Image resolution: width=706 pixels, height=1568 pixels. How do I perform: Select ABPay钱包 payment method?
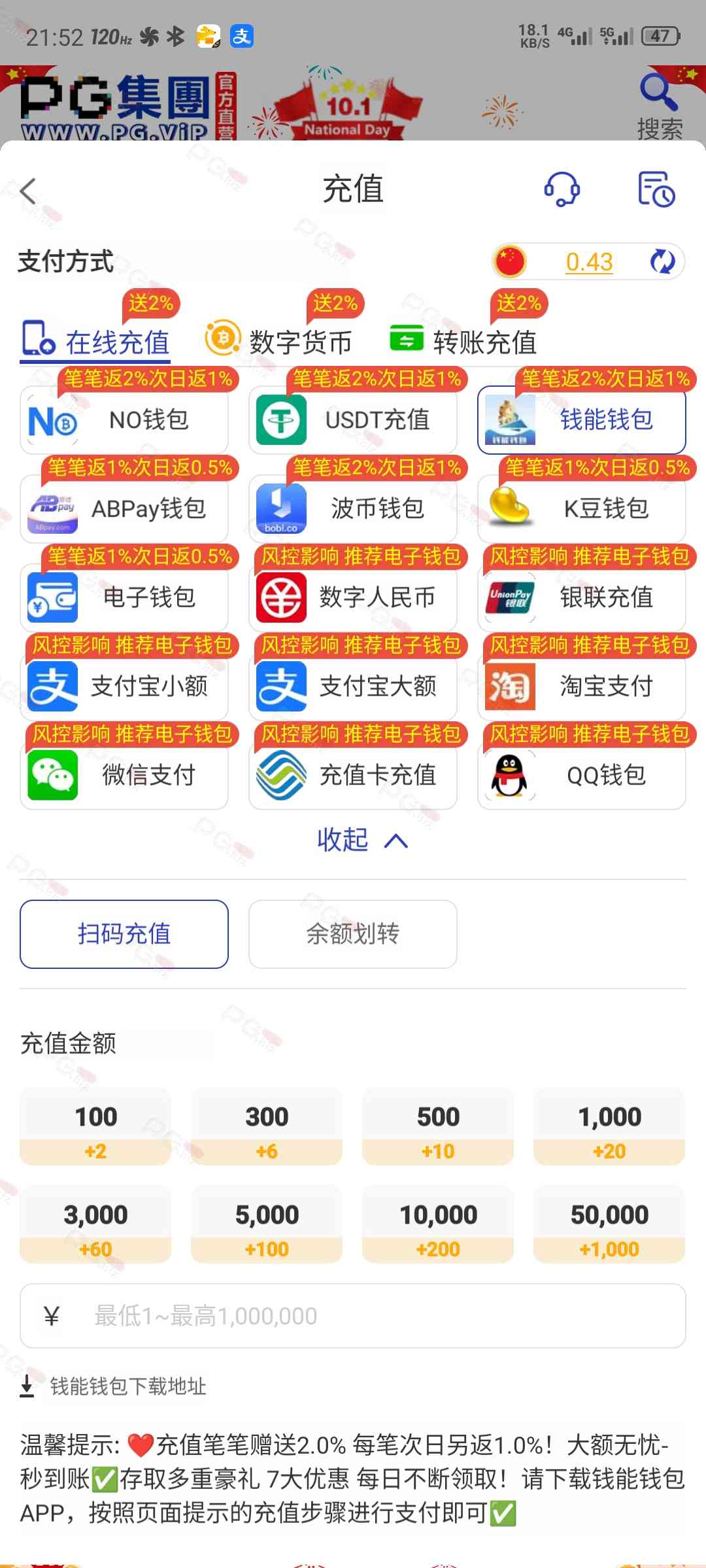tap(124, 509)
